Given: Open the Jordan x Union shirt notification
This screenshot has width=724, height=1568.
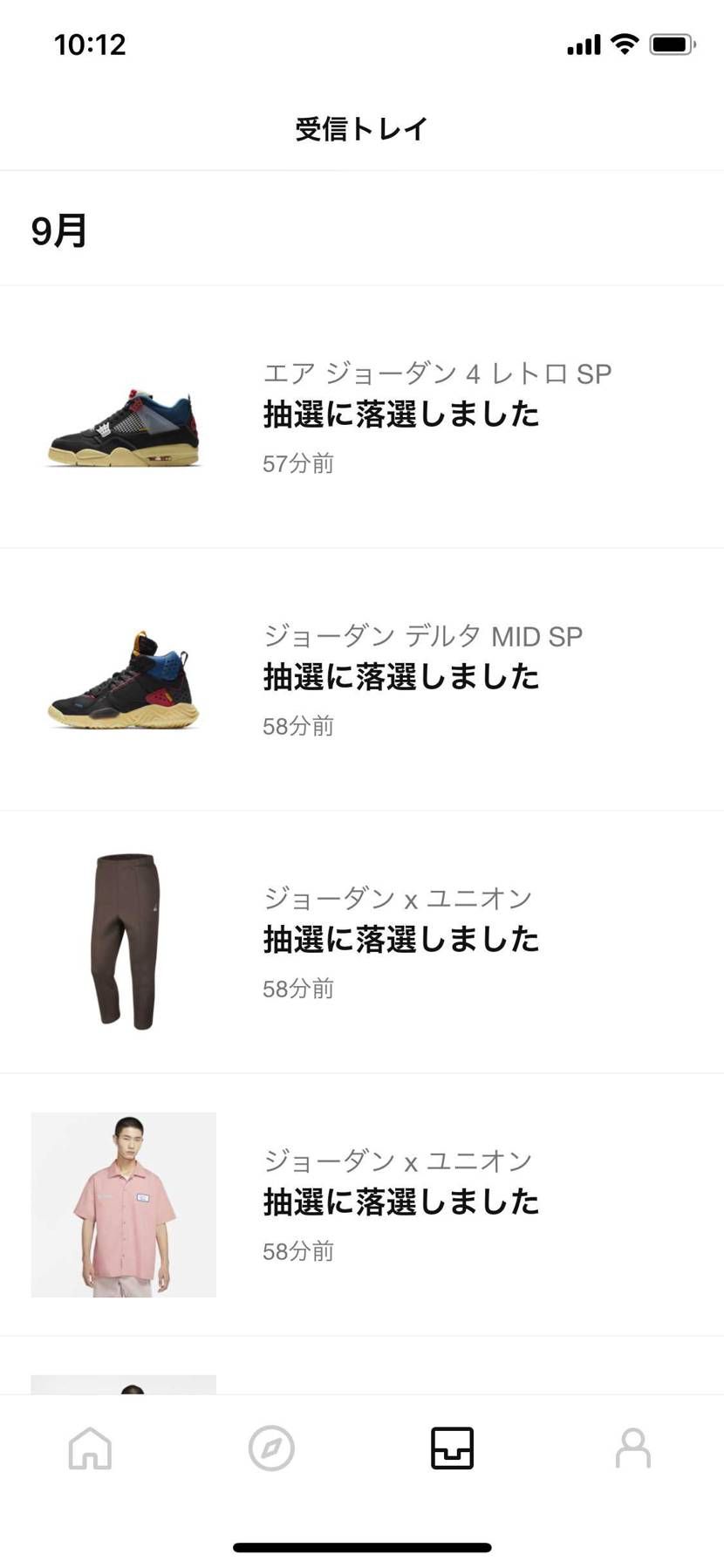Looking at the screenshot, I should click(x=401, y=1202).
